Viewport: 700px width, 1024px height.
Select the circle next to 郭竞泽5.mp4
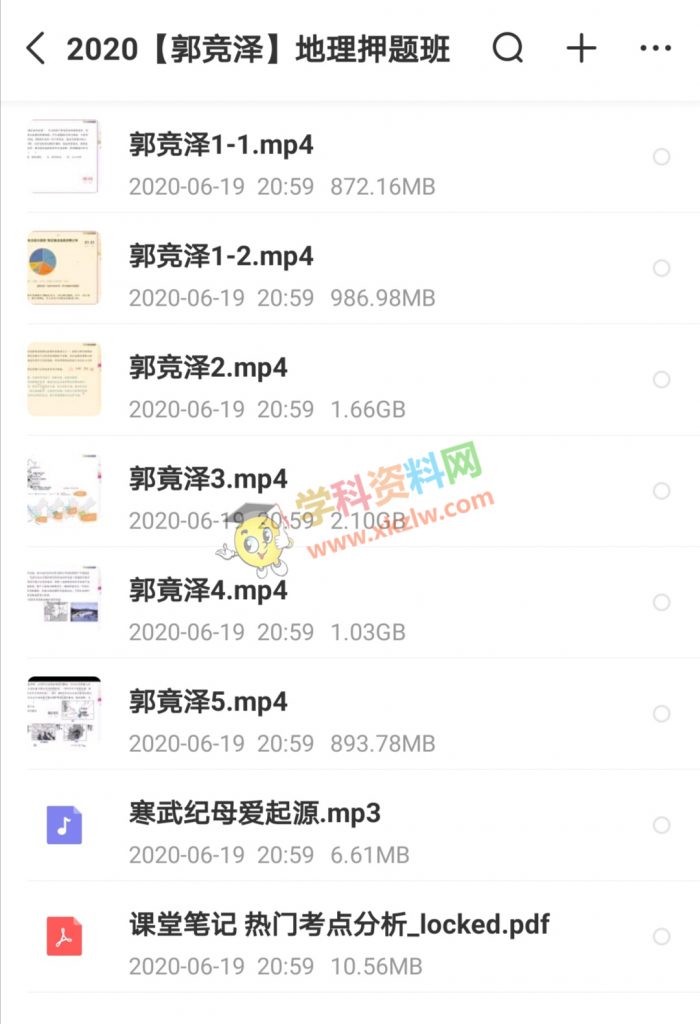pos(661,714)
